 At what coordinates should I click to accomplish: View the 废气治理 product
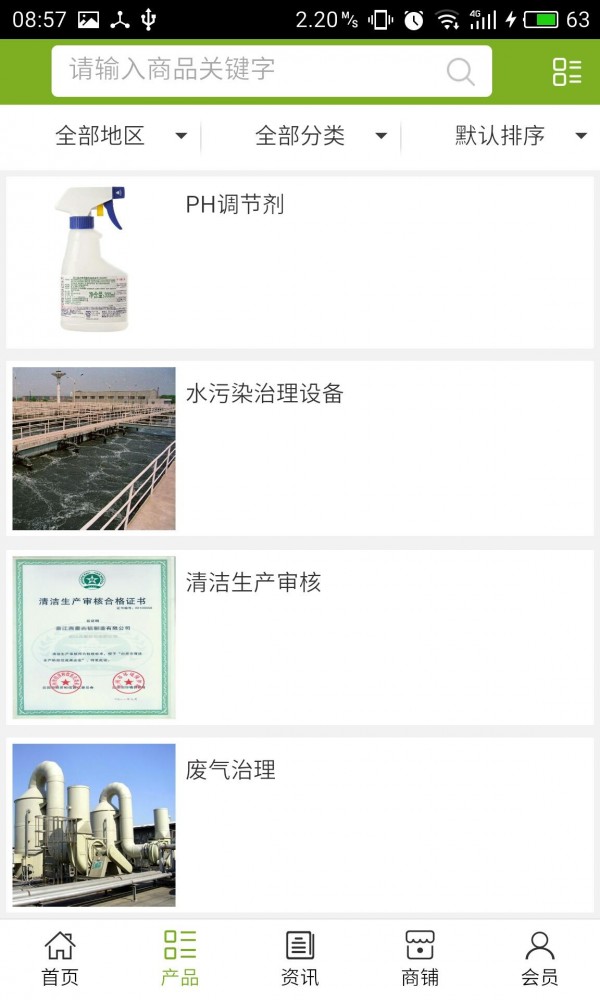(300, 825)
